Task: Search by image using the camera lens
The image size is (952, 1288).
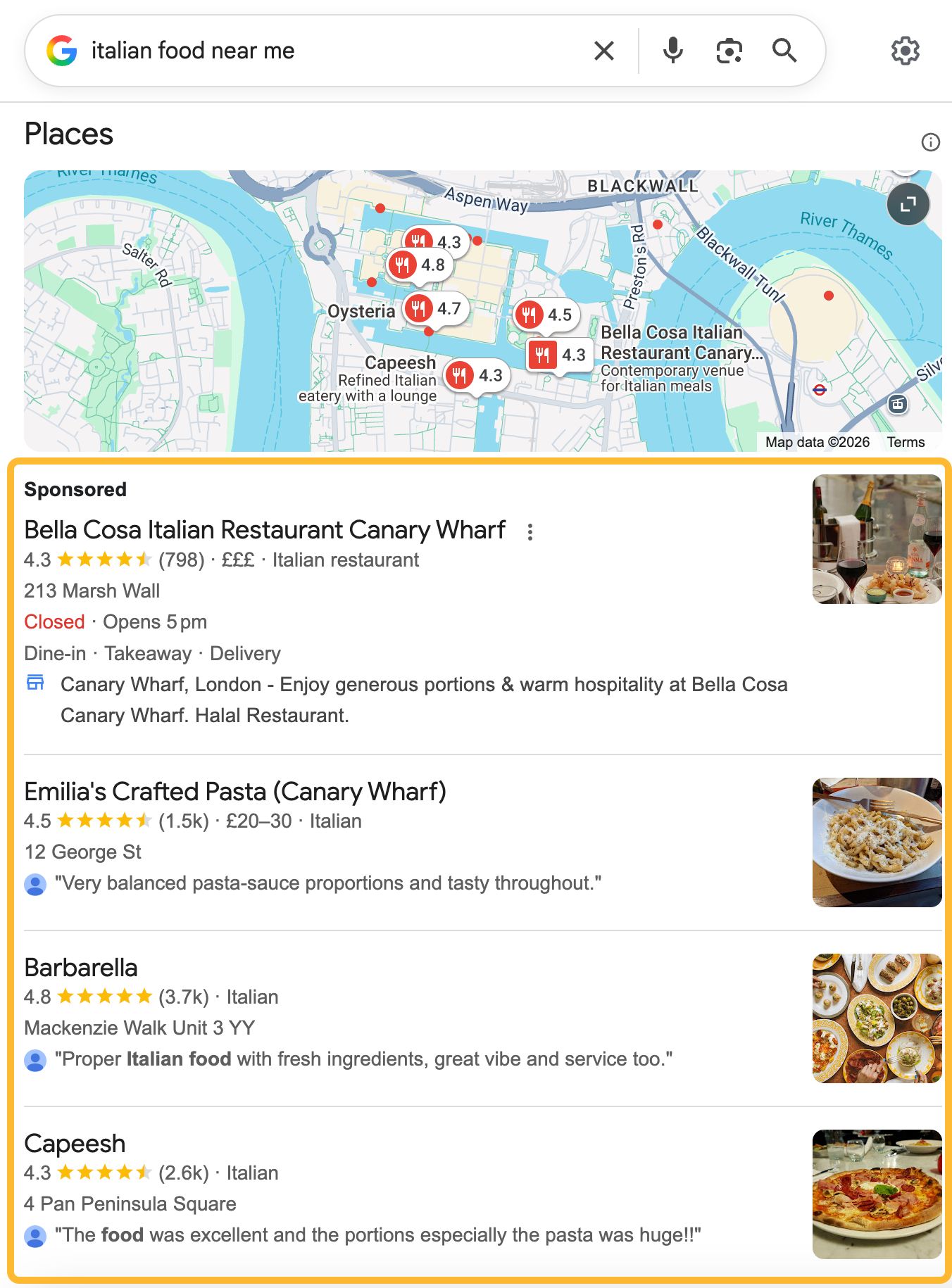Action: (x=729, y=51)
